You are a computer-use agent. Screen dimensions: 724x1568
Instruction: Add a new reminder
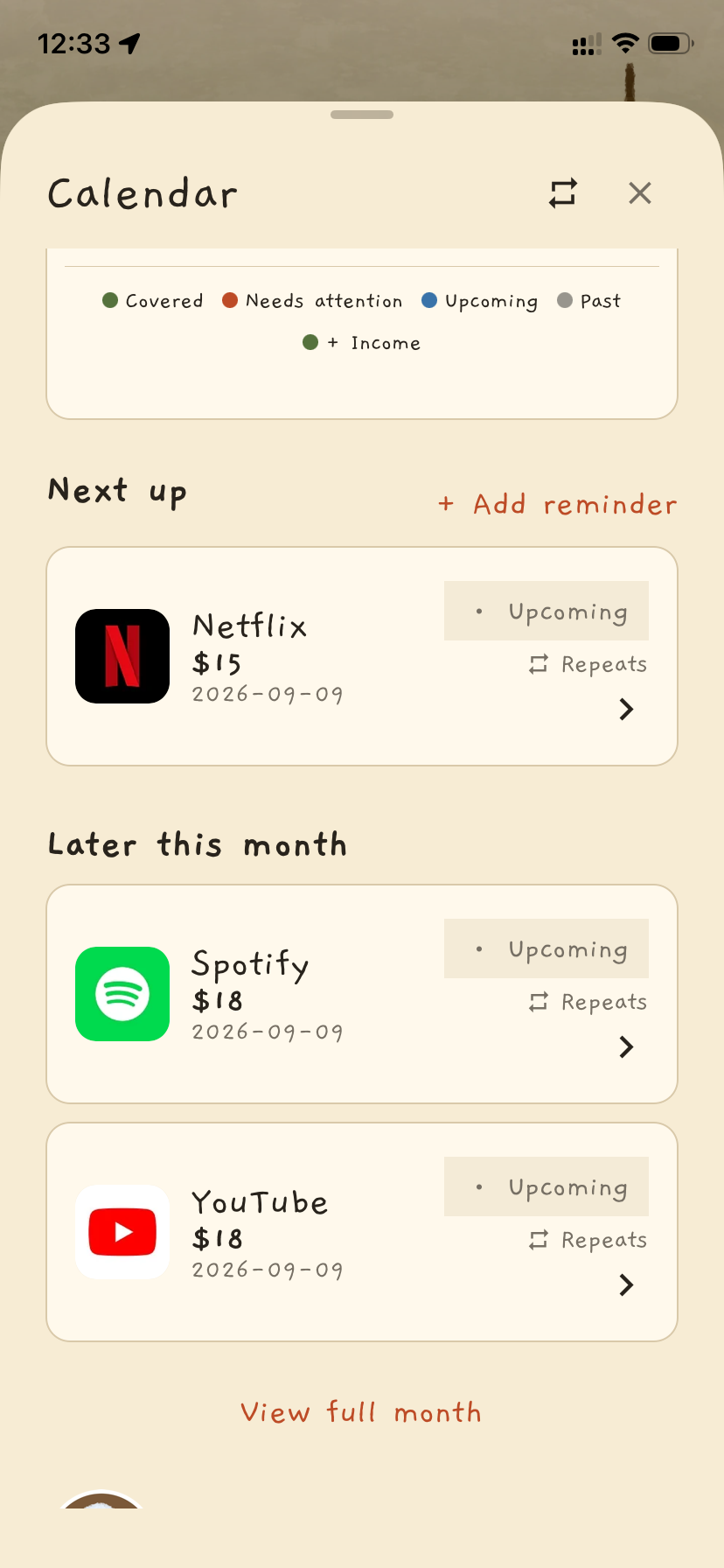tap(558, 504)
